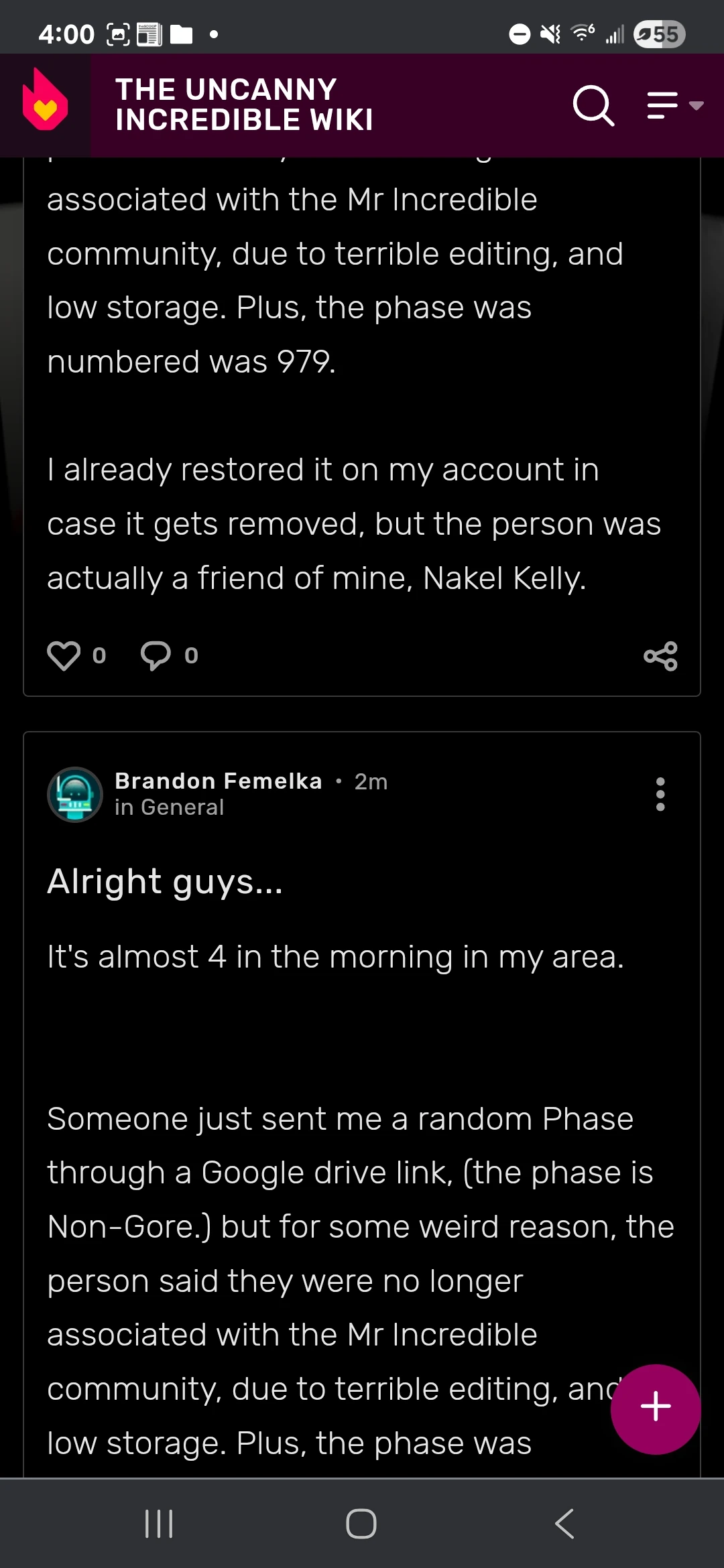724x1568 pixels.
Task: Tap the Android recent apps button
Action: click(x=160, y=1524)
